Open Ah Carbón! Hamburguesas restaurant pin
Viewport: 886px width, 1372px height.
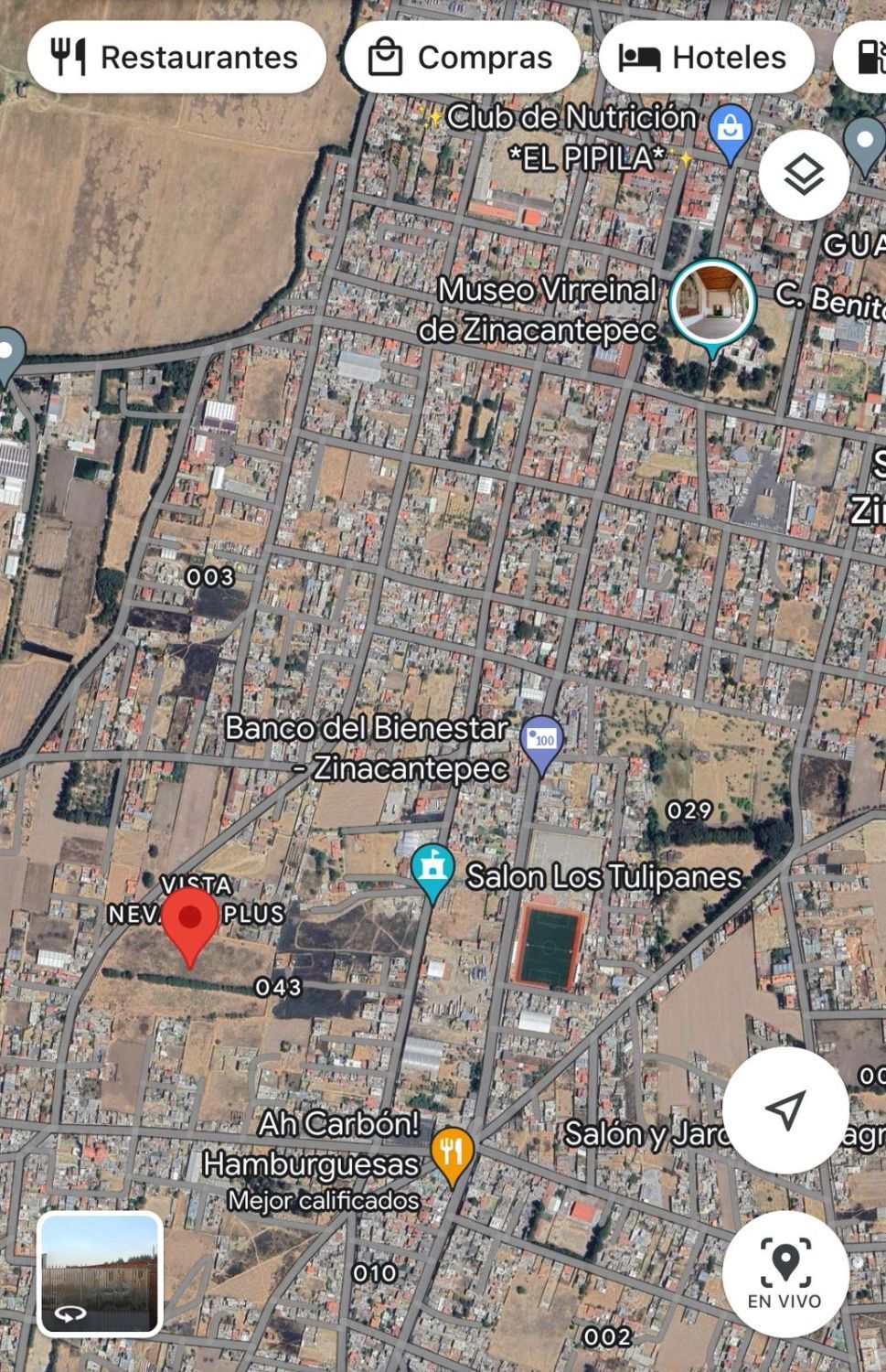click(x=452, y=1155)
